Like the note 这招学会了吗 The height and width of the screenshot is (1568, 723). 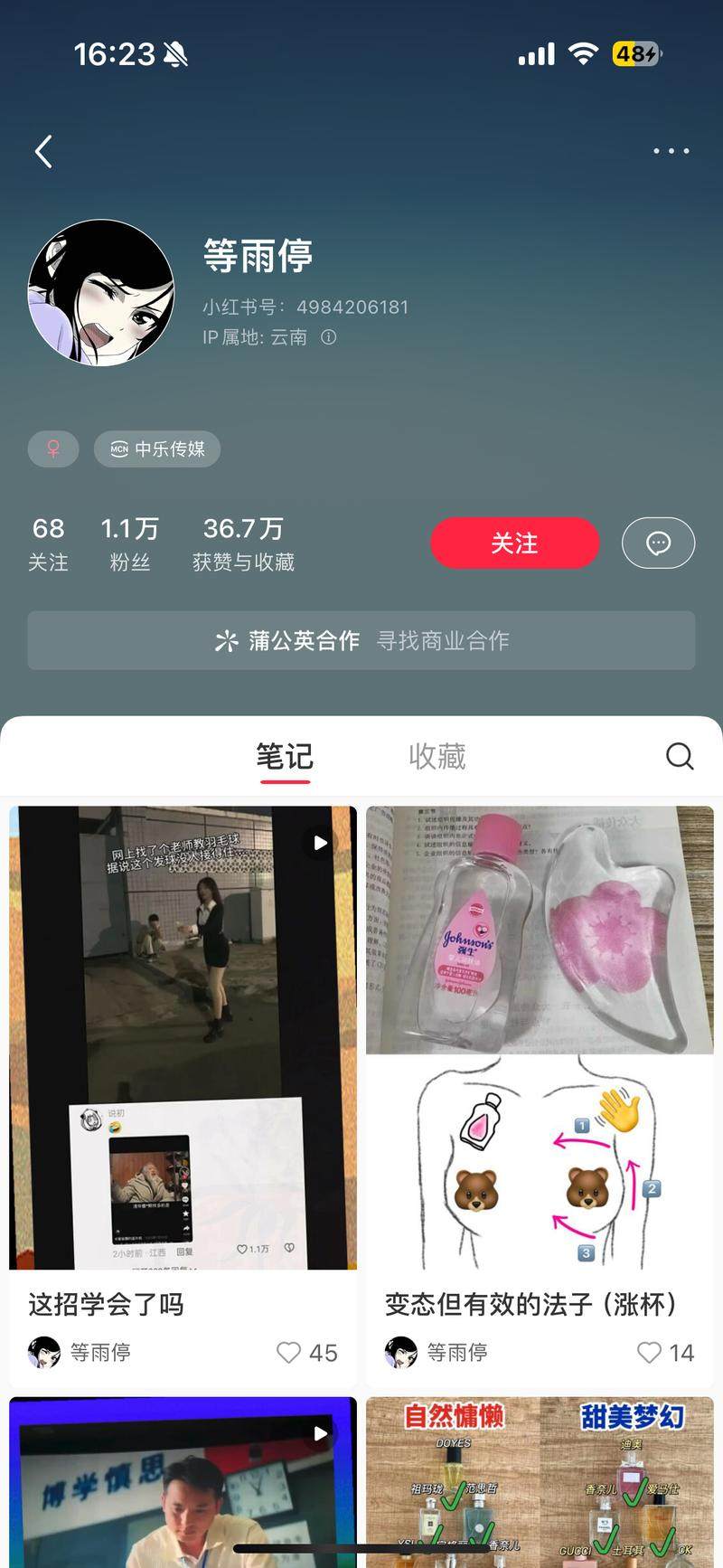(x=289, y=1353)
